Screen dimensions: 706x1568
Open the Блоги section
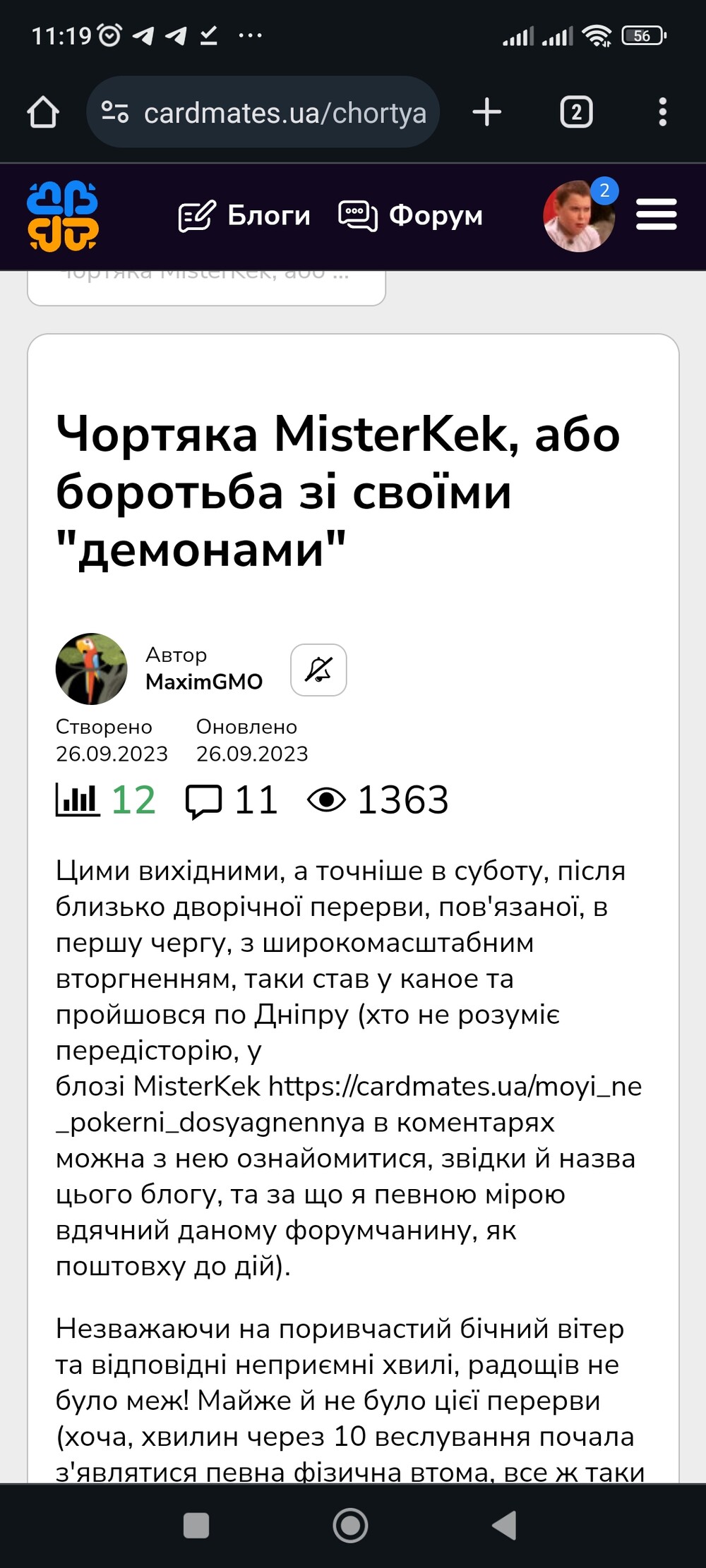click(244, 216)
